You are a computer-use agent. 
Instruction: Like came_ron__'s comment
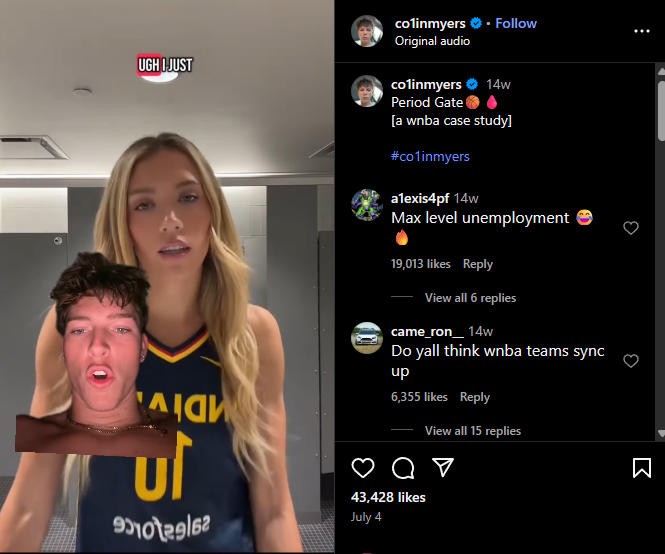[x=631, y=361]
